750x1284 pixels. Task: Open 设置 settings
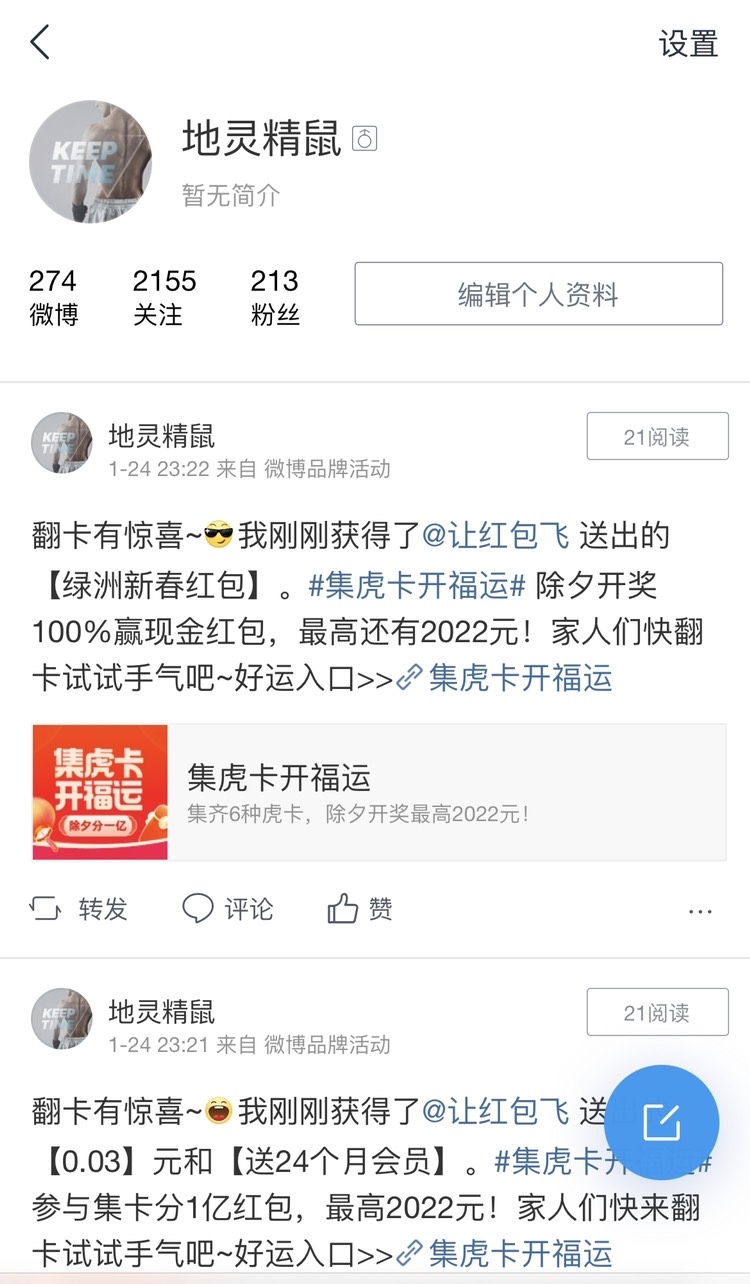[x=688, y=44]
